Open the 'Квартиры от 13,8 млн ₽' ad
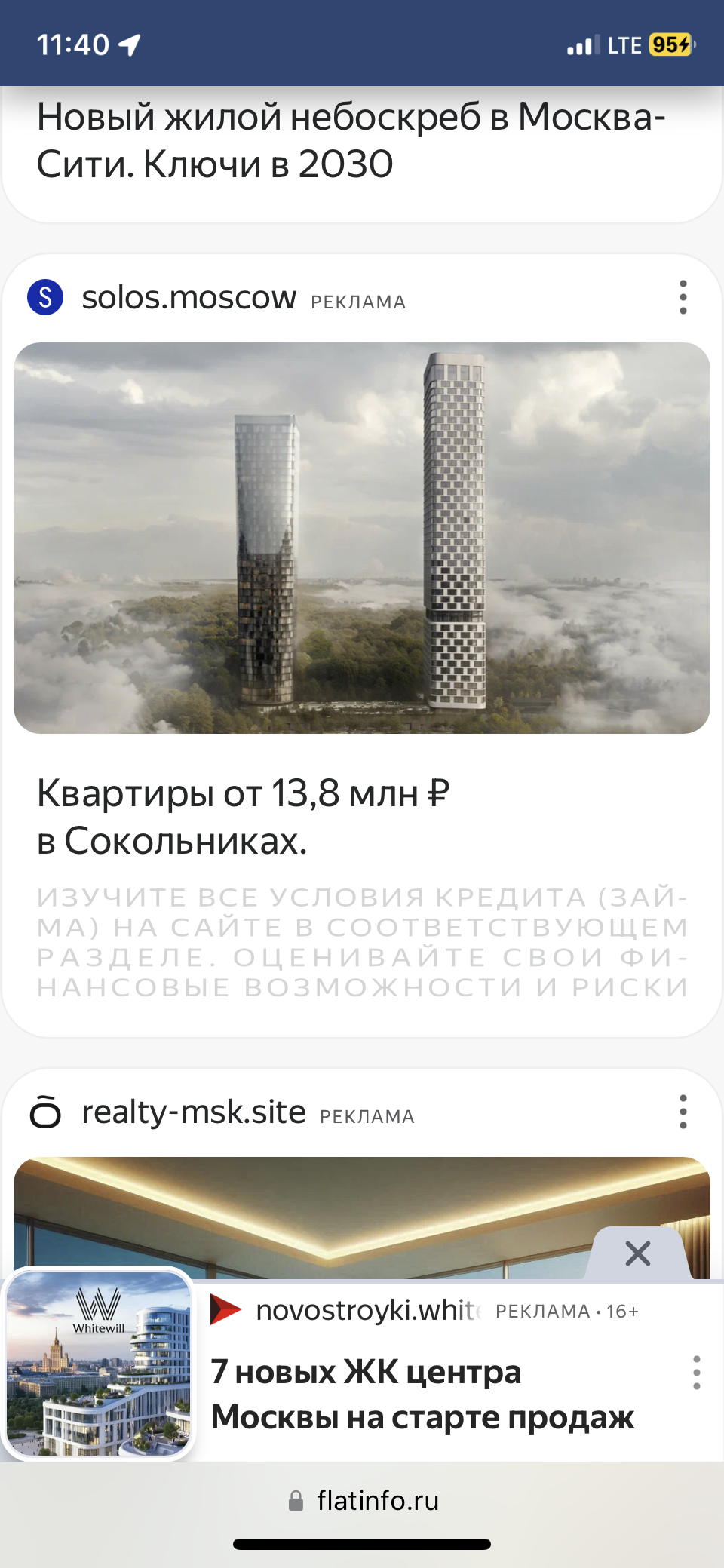This screenshot has width=724, height=1568. pyautogui.click(x=244, y=817)
